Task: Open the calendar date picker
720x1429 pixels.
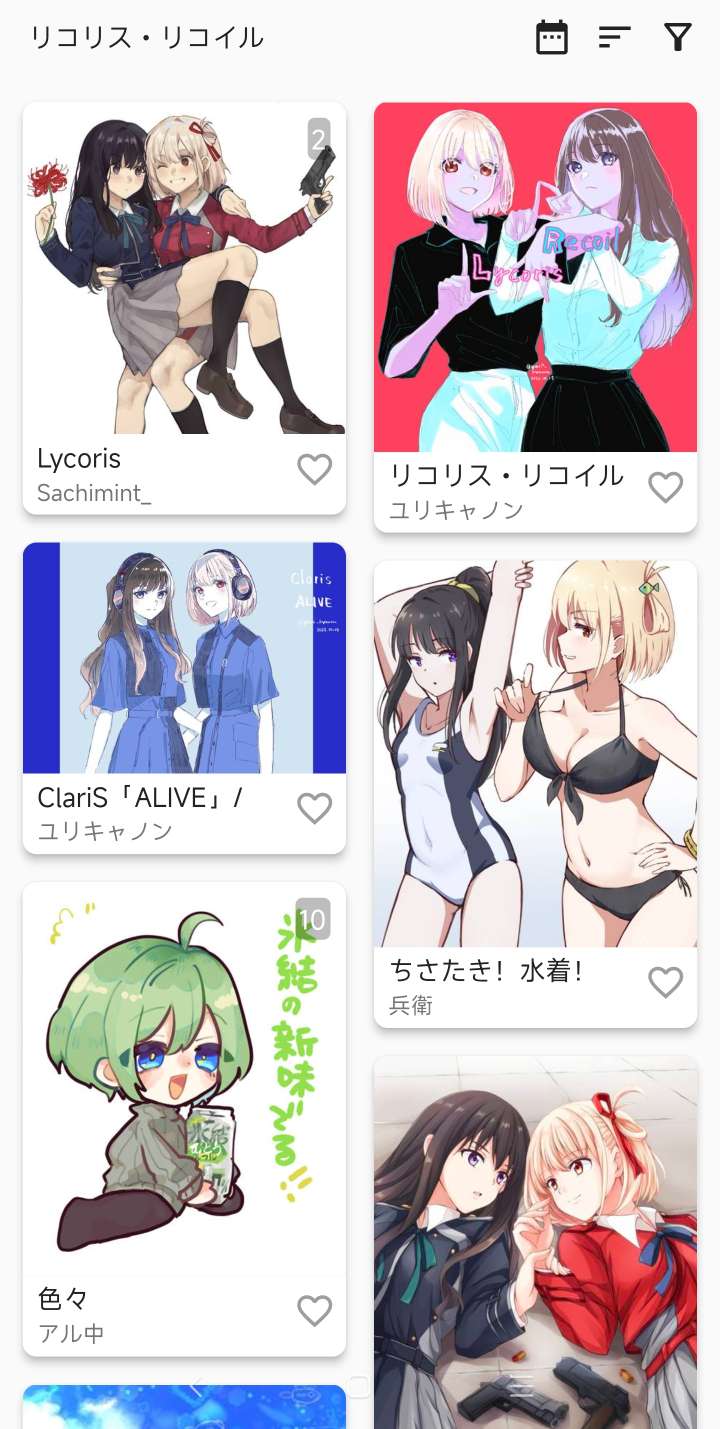Action: point(552,38)
